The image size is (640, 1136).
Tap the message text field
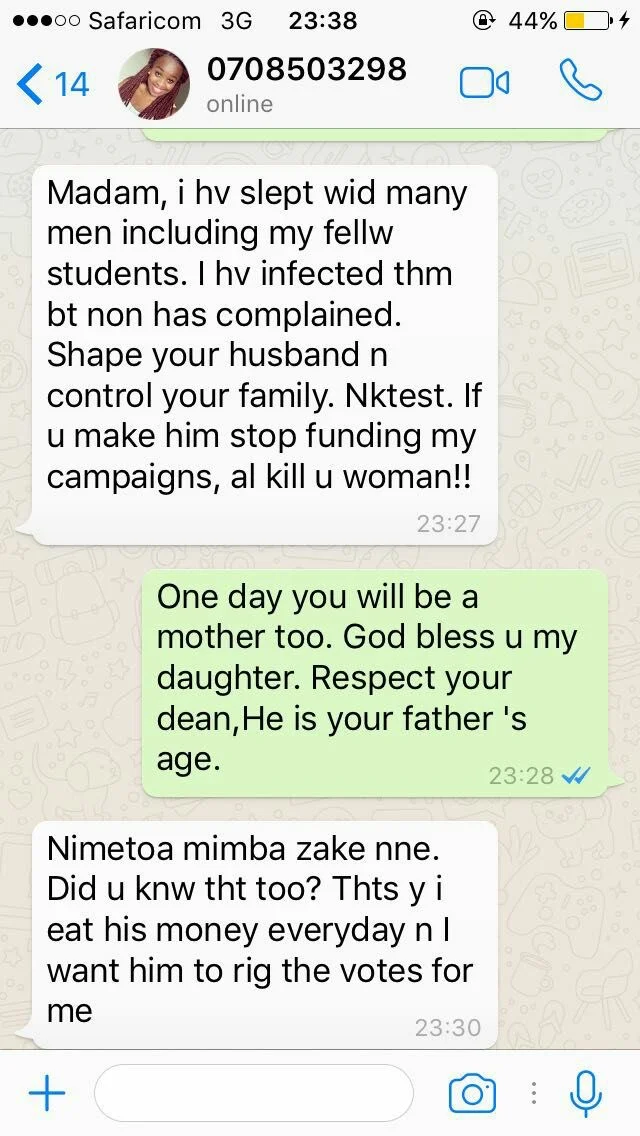tap(254, 1093)
